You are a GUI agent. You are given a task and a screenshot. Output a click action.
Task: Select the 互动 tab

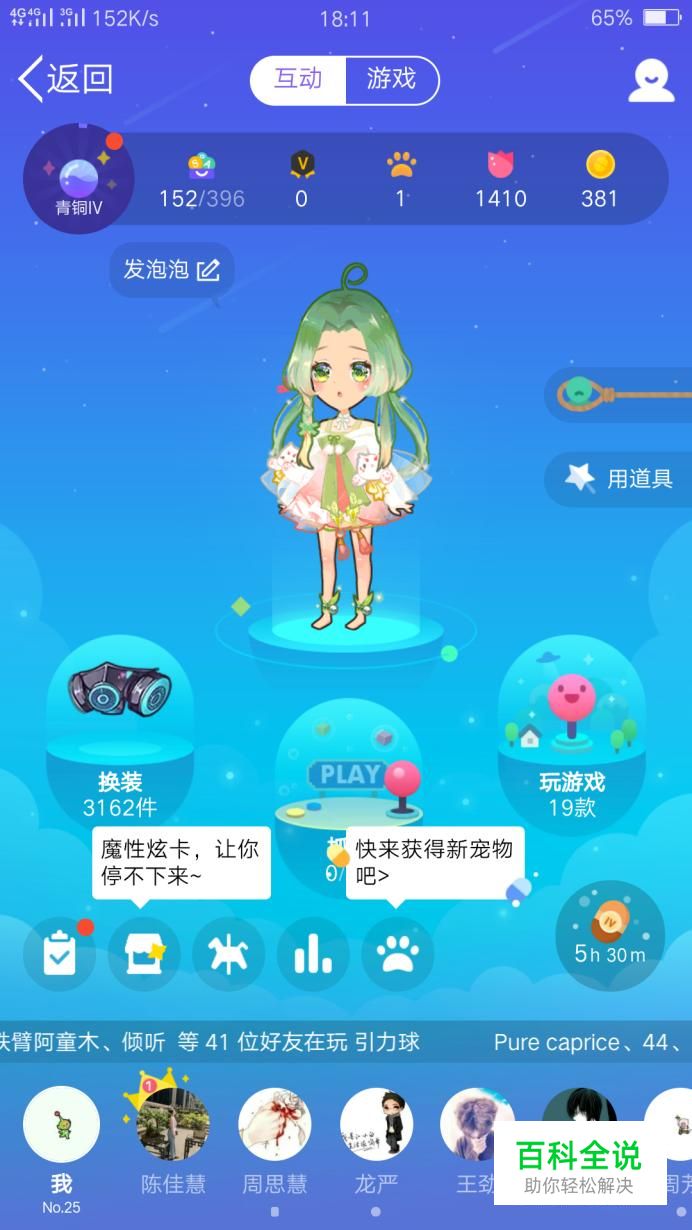coord(298,80)
